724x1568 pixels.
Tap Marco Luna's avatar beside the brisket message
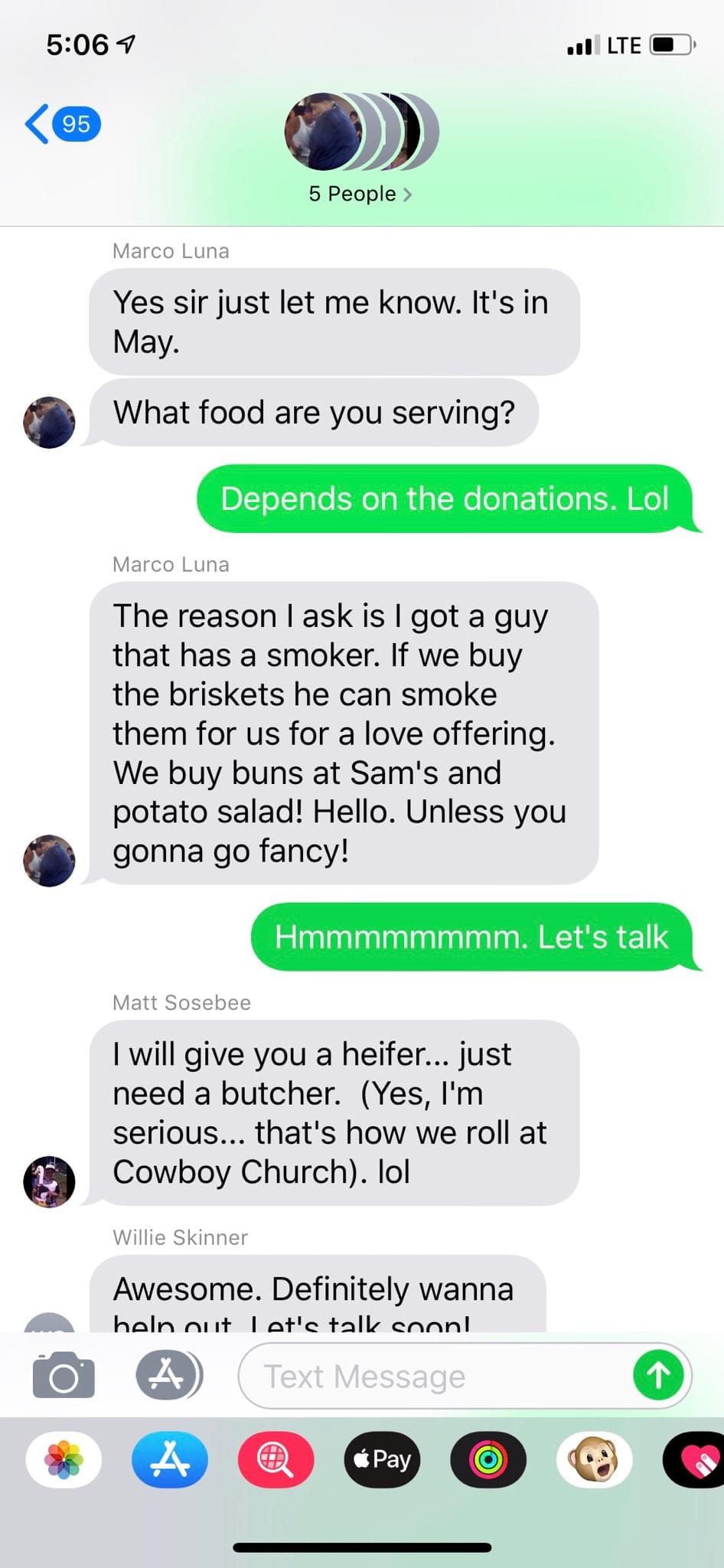[49, 861]
